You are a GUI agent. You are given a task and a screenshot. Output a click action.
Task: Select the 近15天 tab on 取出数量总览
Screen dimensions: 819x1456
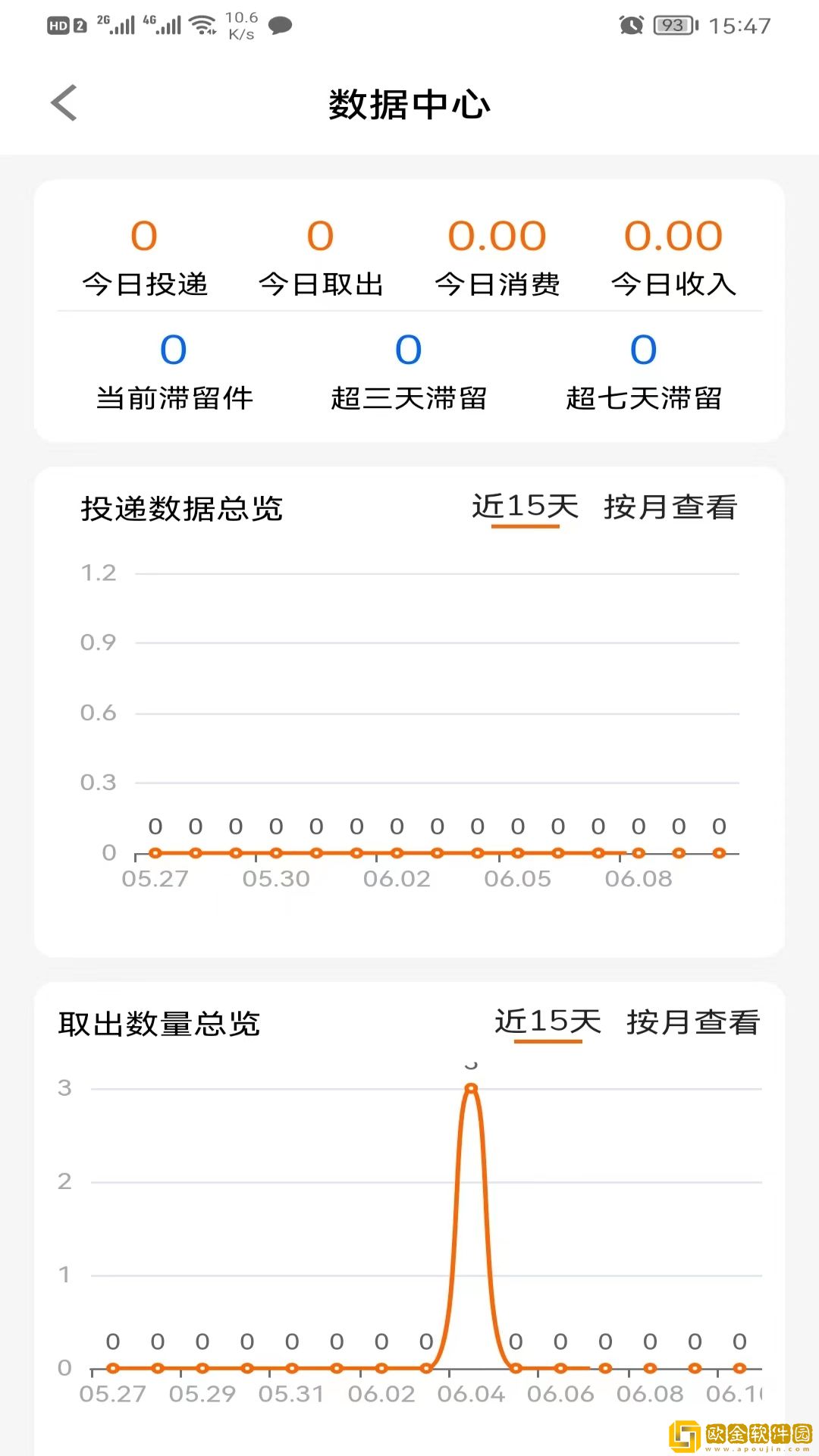pos(548,1024)
